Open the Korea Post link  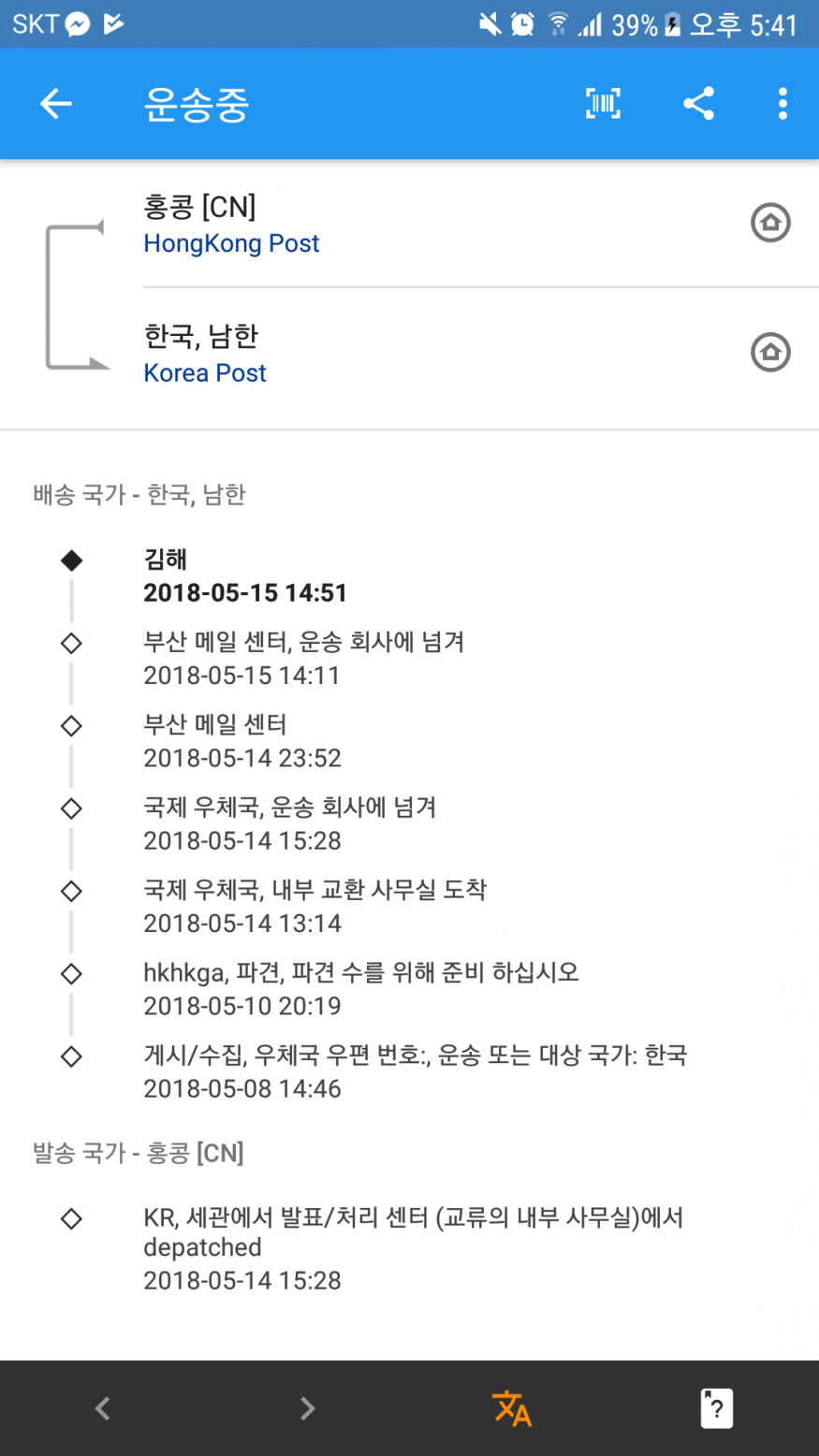[205, 372]
